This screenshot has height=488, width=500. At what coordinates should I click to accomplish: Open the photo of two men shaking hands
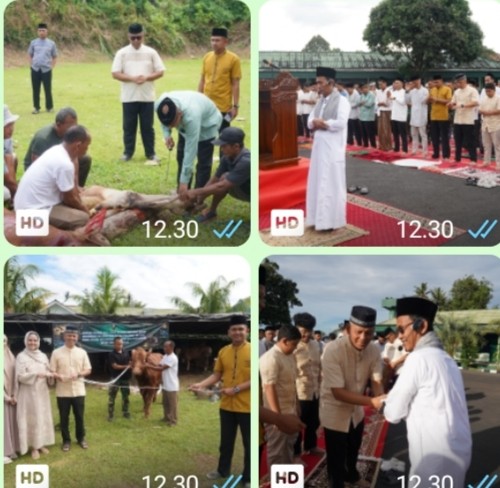click(x=379, y=371)
